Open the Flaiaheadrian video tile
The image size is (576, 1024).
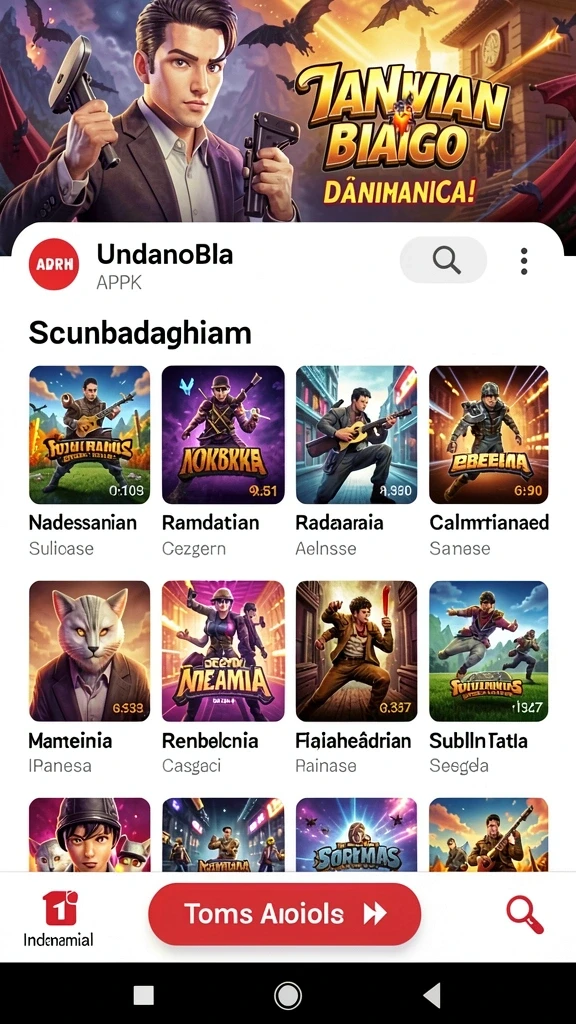point(356,650)
